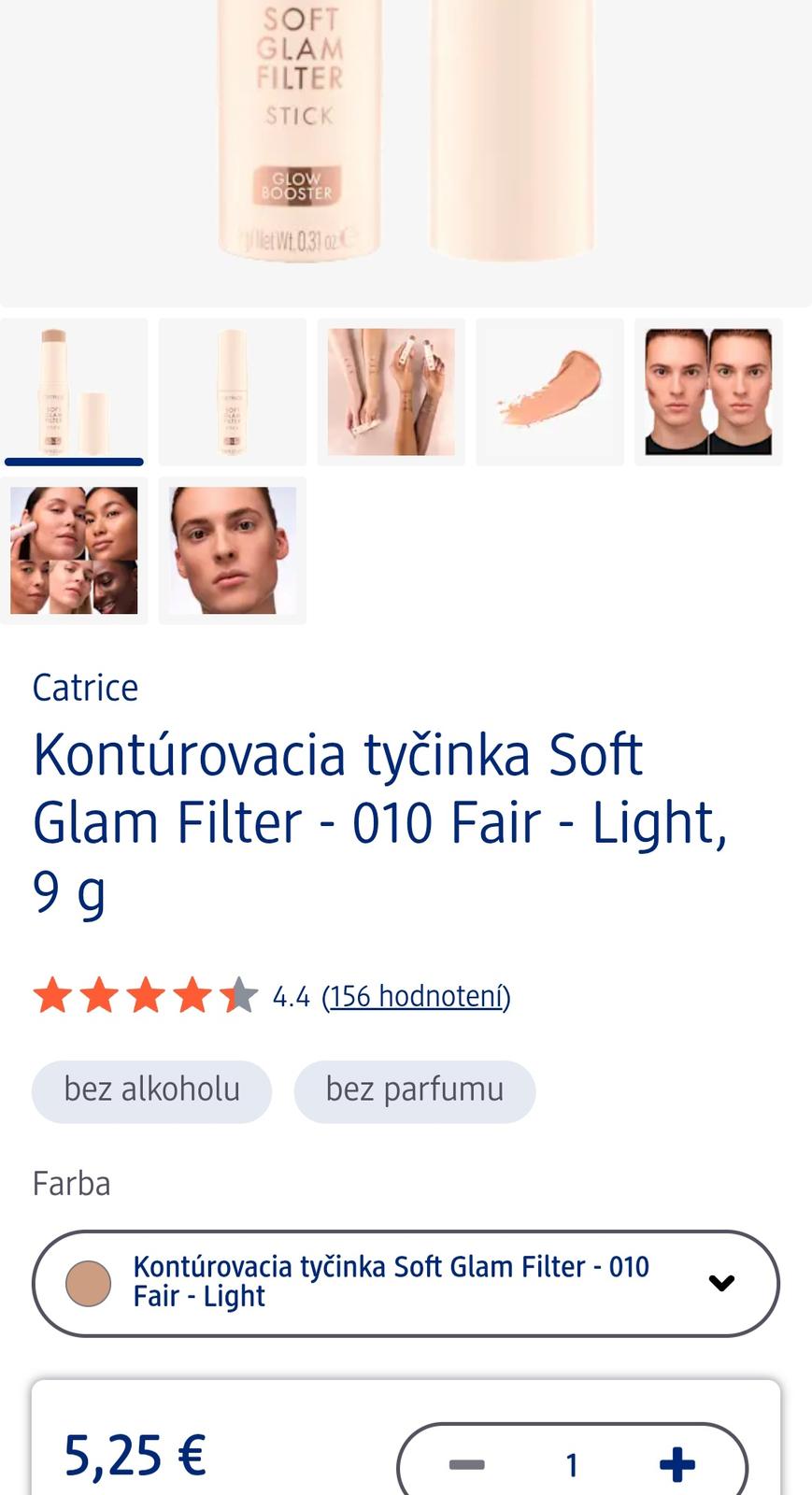Tap the bez parfumu chip
The height and width of the screenshot is (1495, 812).
414,1090
